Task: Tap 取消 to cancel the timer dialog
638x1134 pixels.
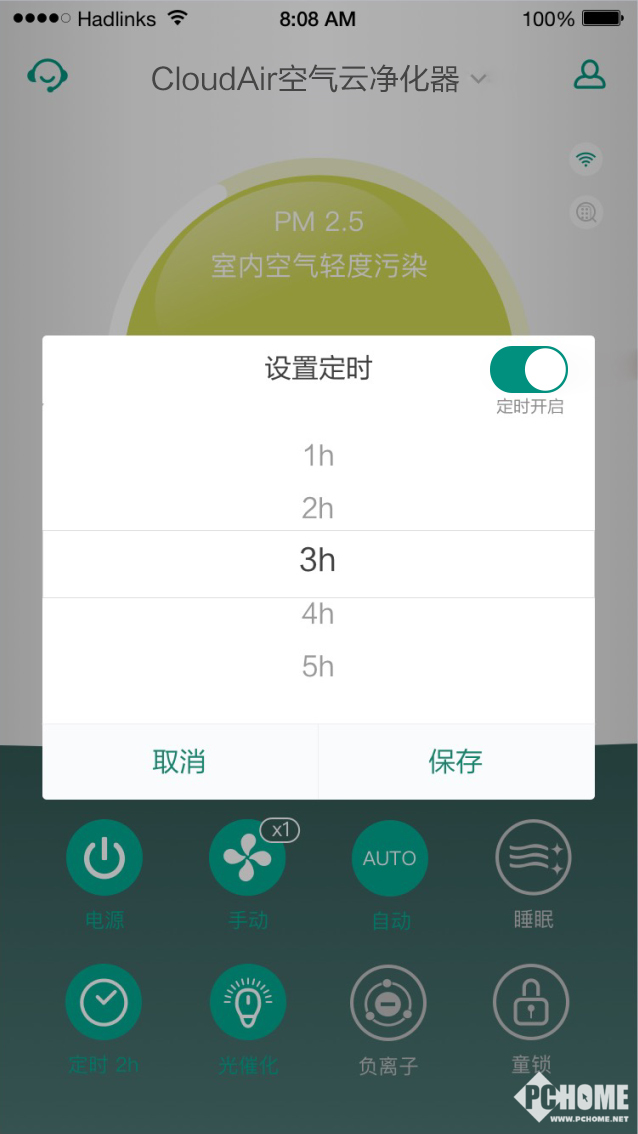Action: 179,762
